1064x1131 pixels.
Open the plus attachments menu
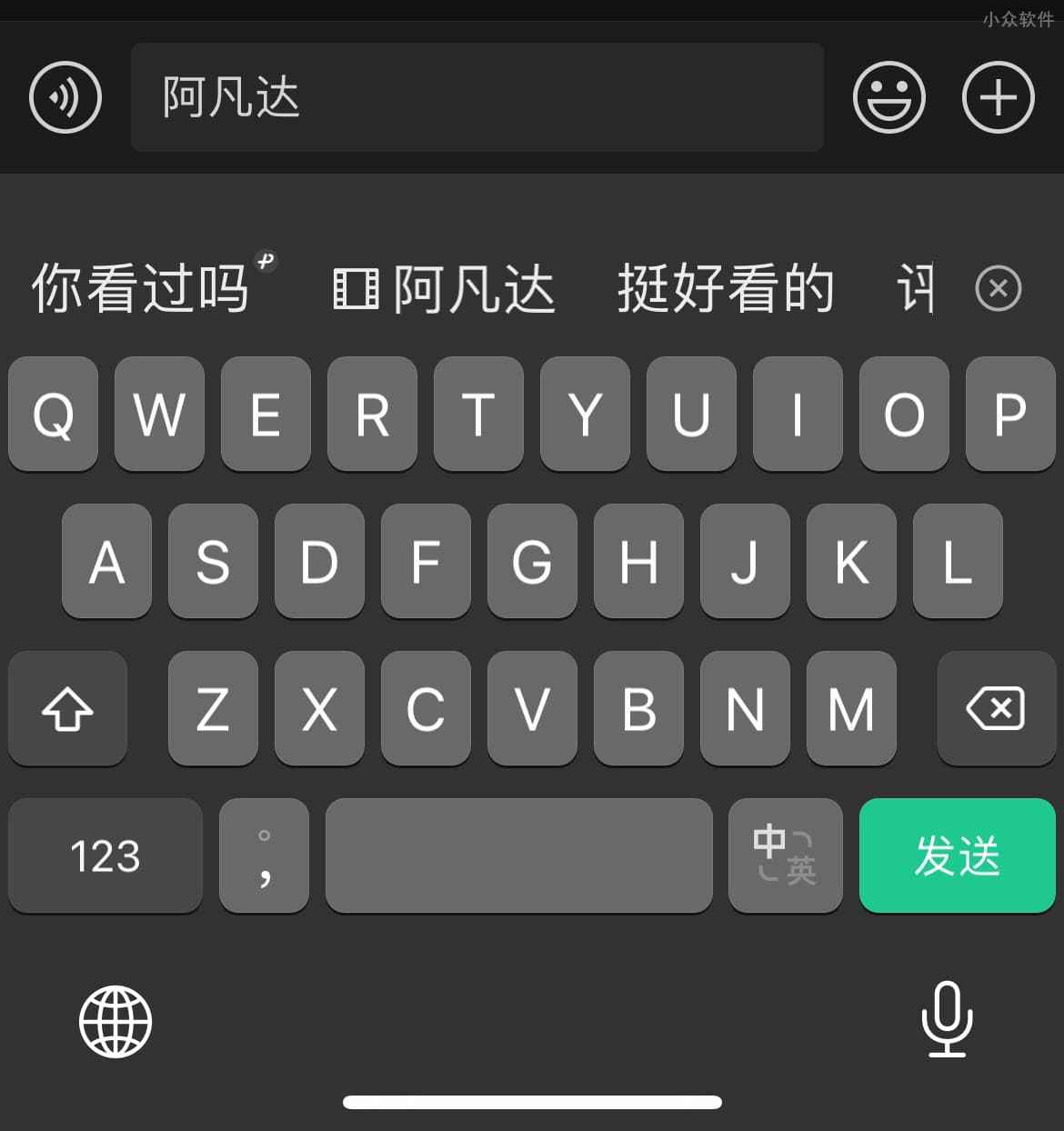[x=998, y=97]
